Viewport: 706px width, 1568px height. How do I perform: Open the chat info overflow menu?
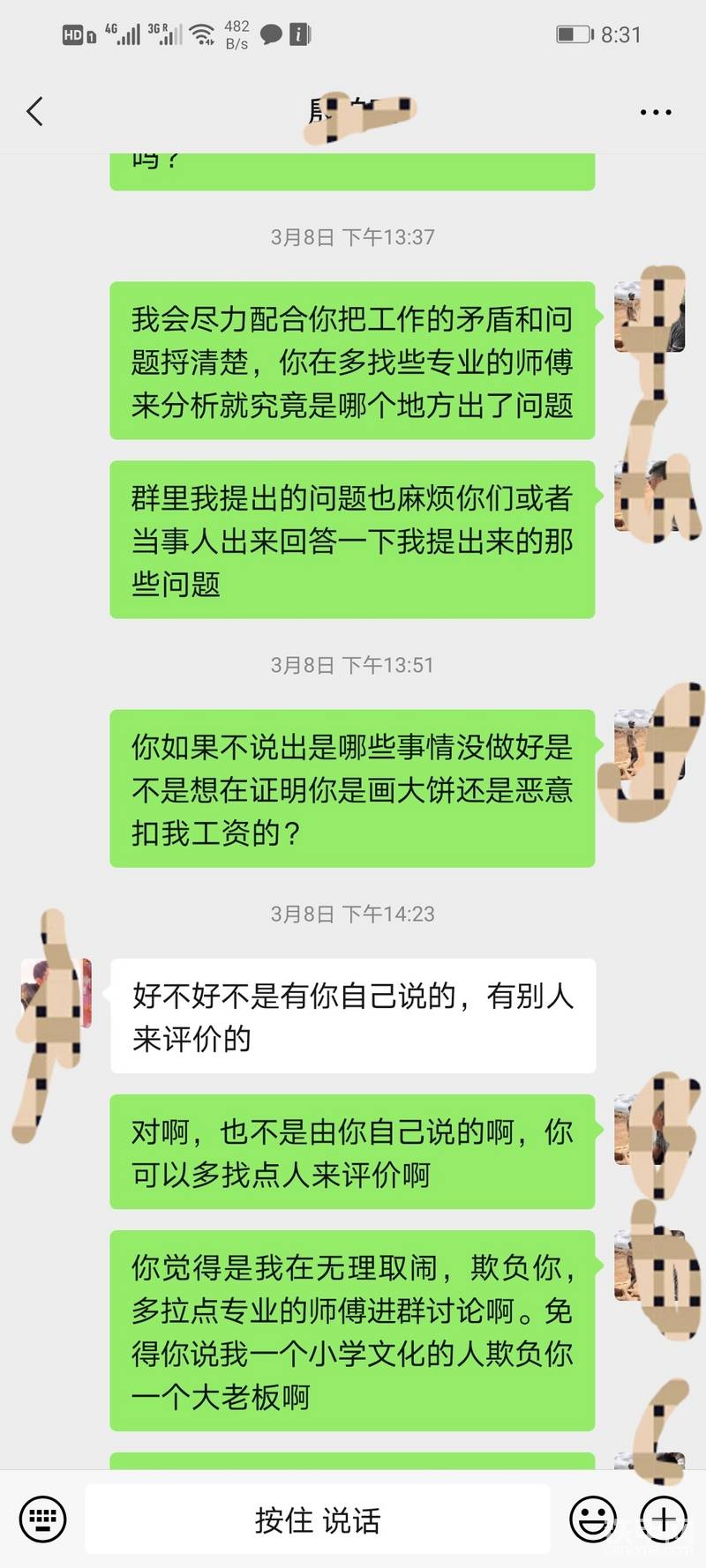pyautogui.click(x=655, y=112)
